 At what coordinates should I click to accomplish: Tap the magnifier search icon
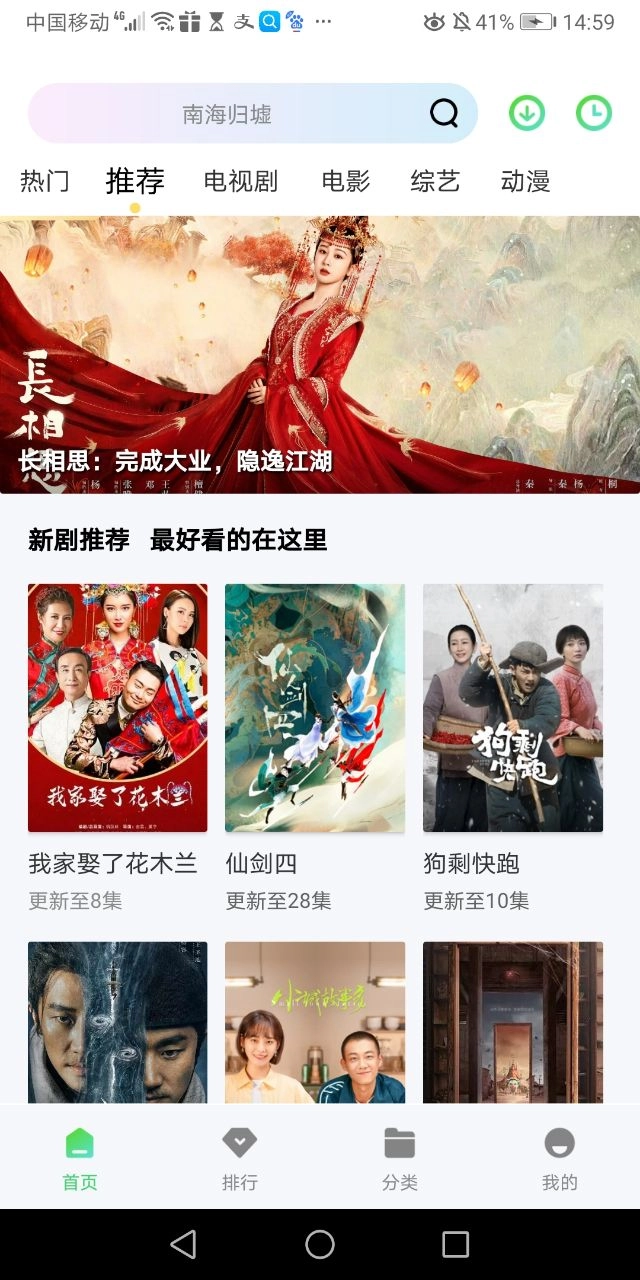click(444, 114)
